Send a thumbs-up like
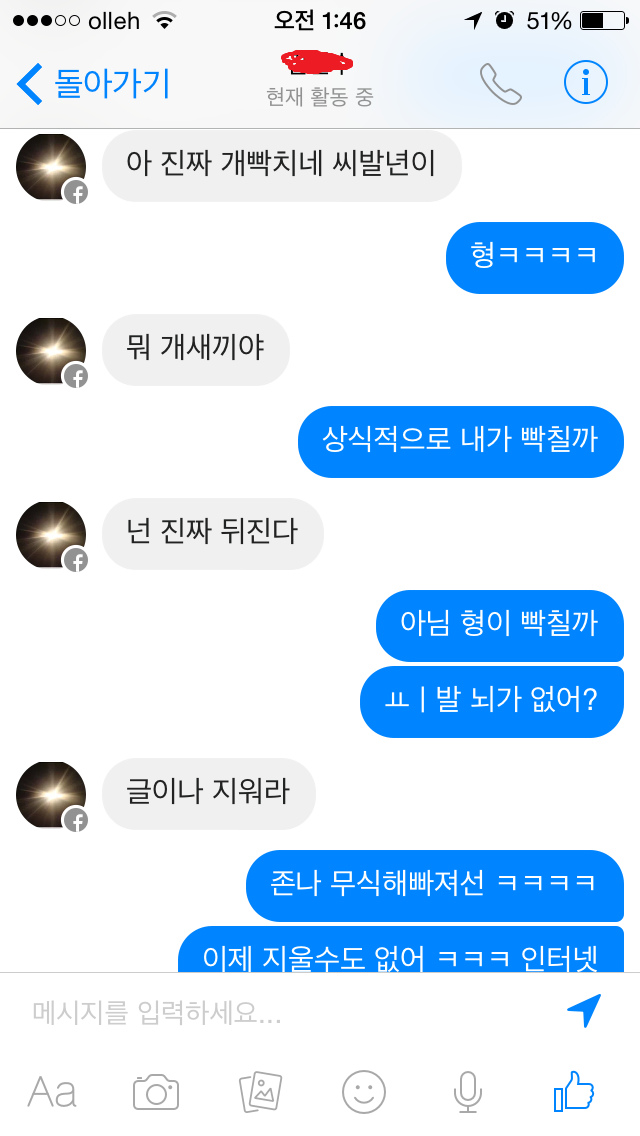The height and width of the screenshot is (1136, 640). (x=574, y=1091)
